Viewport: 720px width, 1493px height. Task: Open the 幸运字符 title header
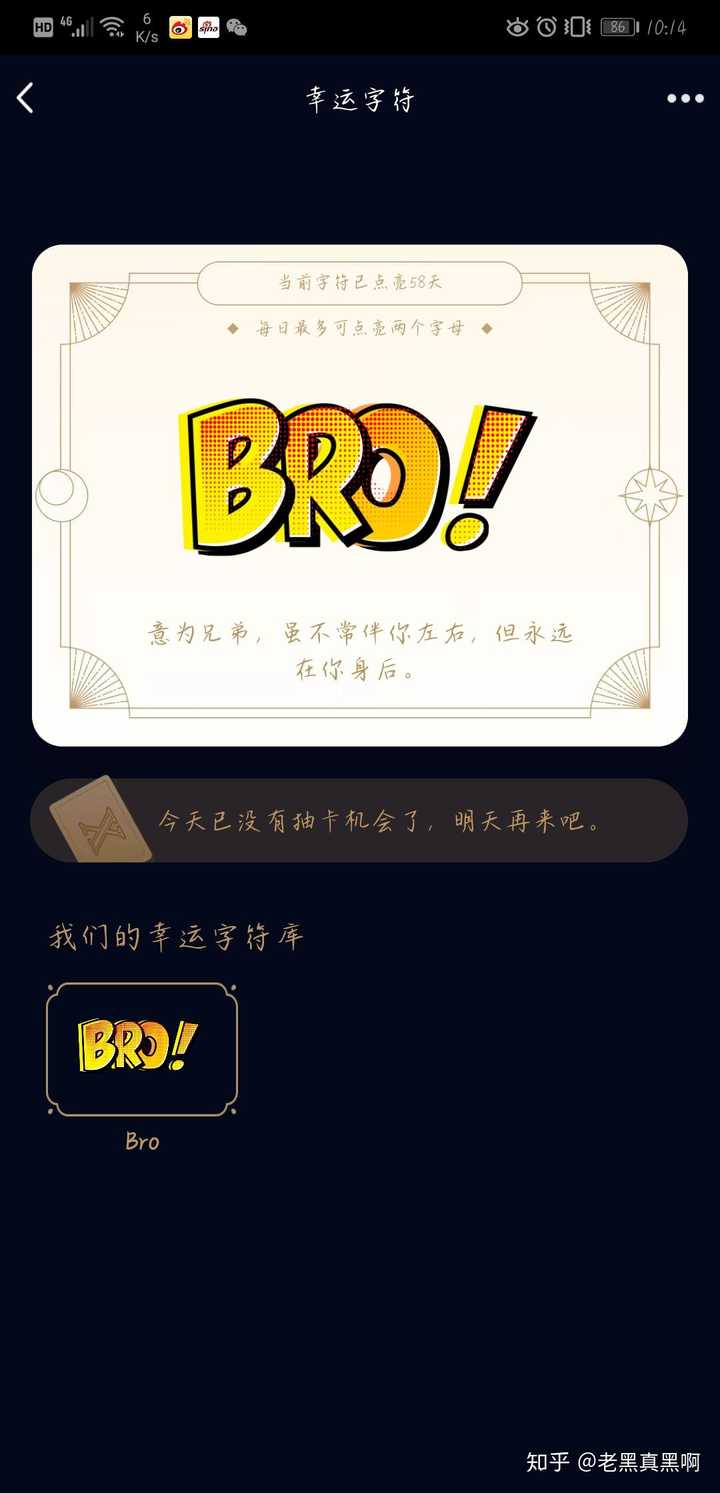tap(360, 97)
